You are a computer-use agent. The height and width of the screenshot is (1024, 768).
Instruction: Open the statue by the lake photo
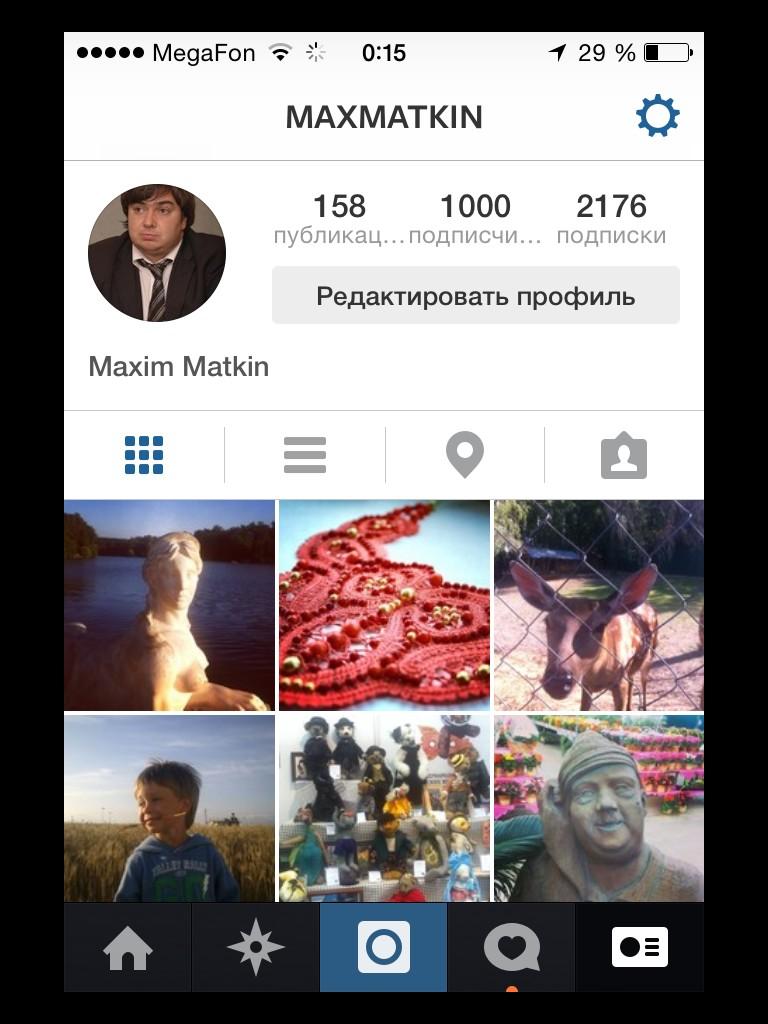[169, 605]
